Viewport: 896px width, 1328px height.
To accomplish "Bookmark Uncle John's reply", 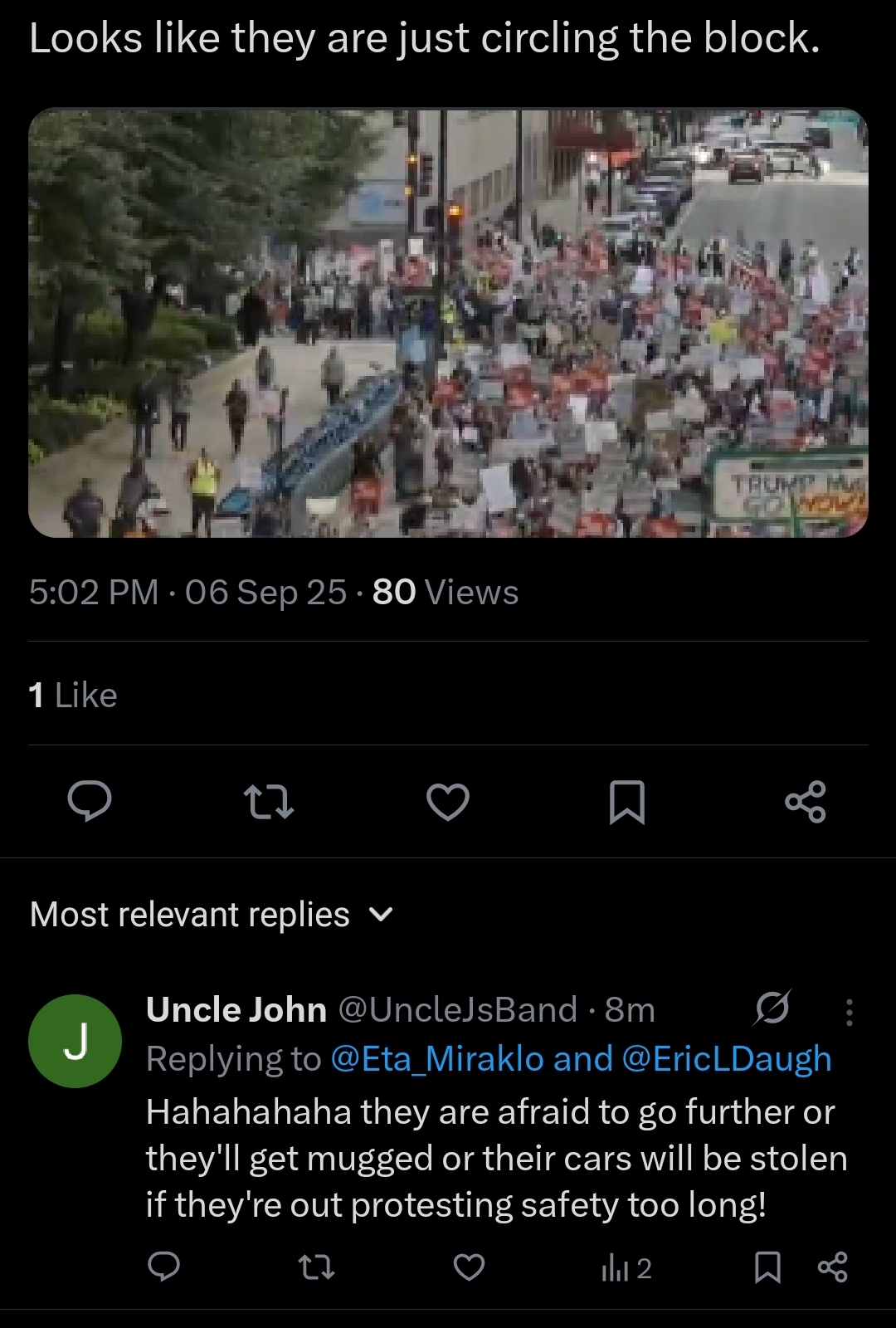I will [767, 1267].
